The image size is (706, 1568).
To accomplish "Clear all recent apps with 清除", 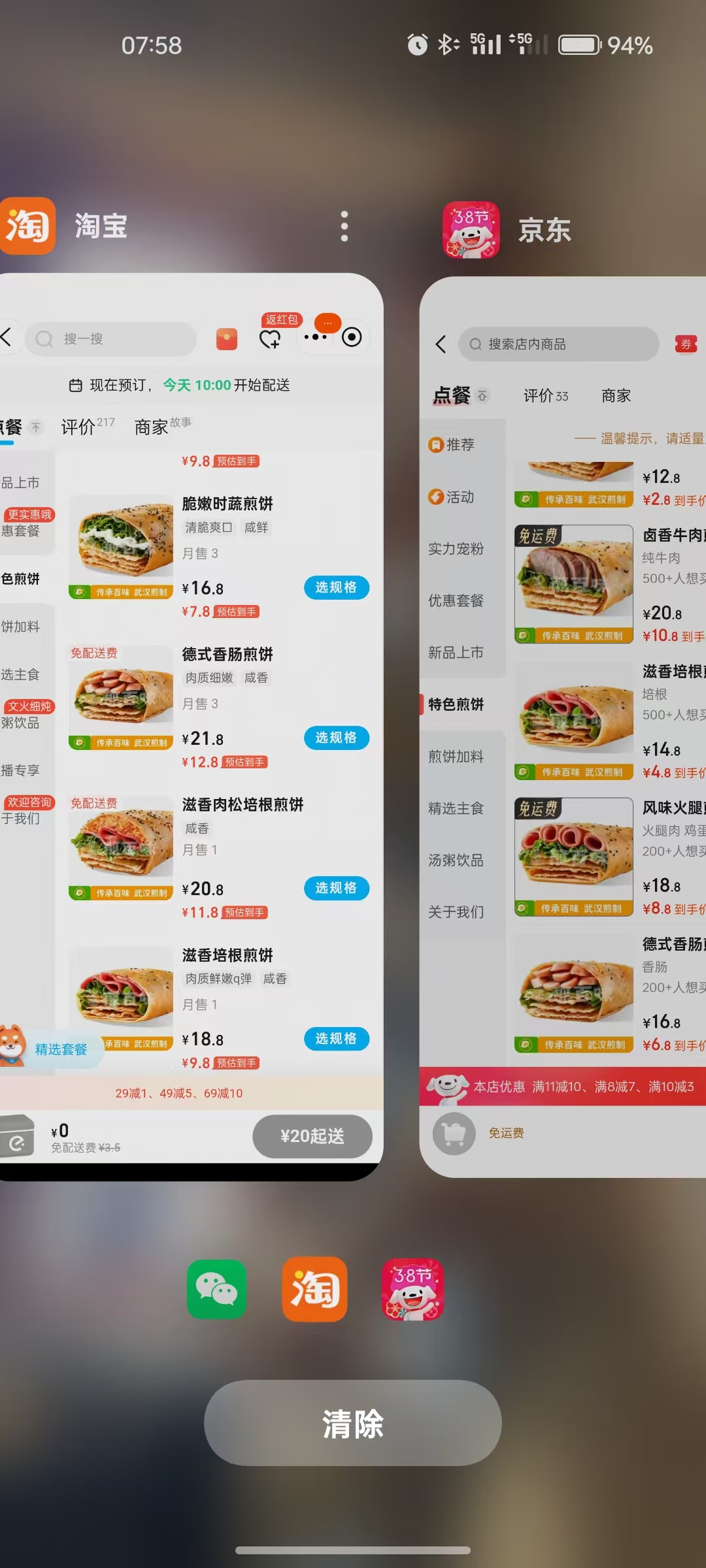I will 353,1422.
